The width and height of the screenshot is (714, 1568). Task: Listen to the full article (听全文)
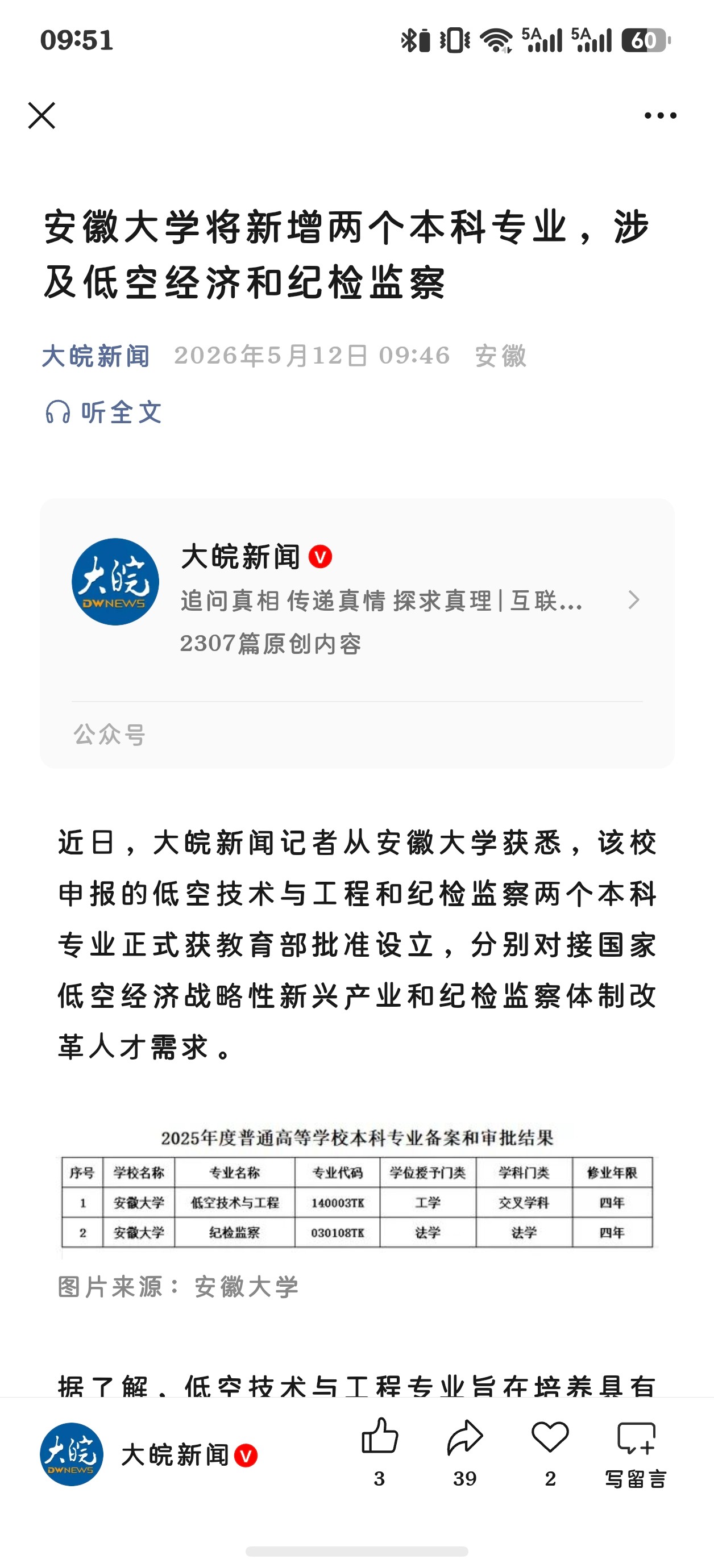point(103,412)
